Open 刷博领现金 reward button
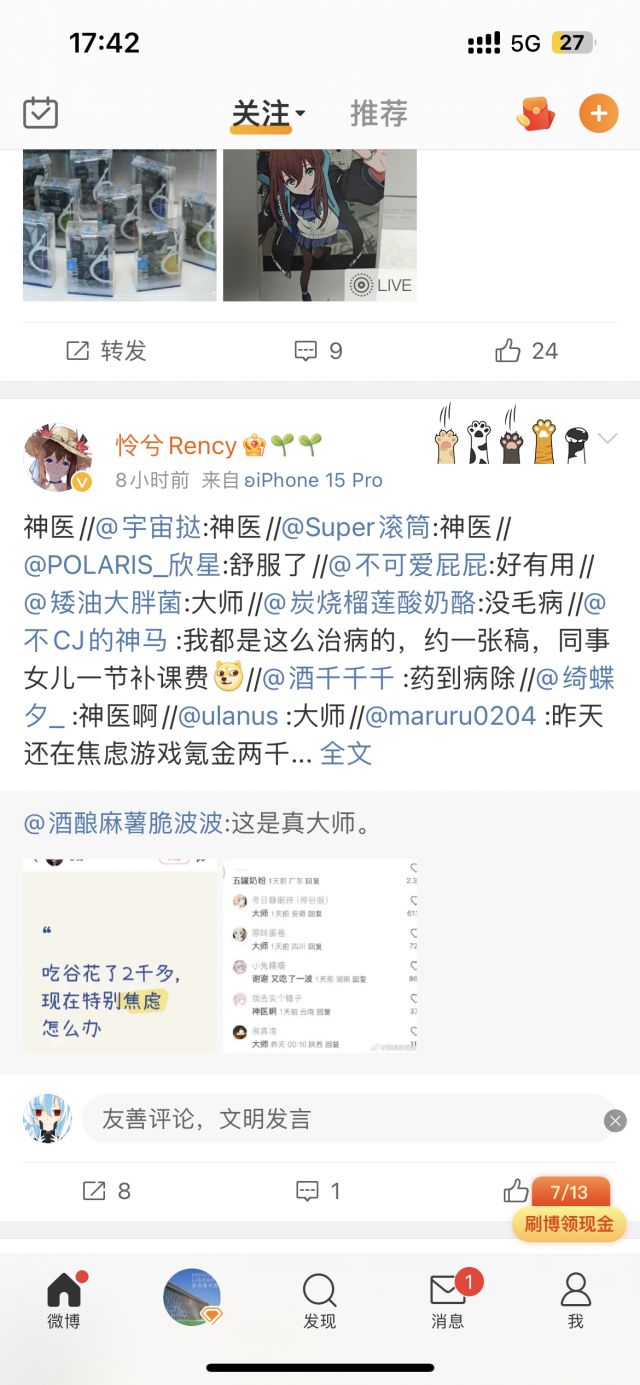This screenshot has width=640, height=1385. point(569,1223)
